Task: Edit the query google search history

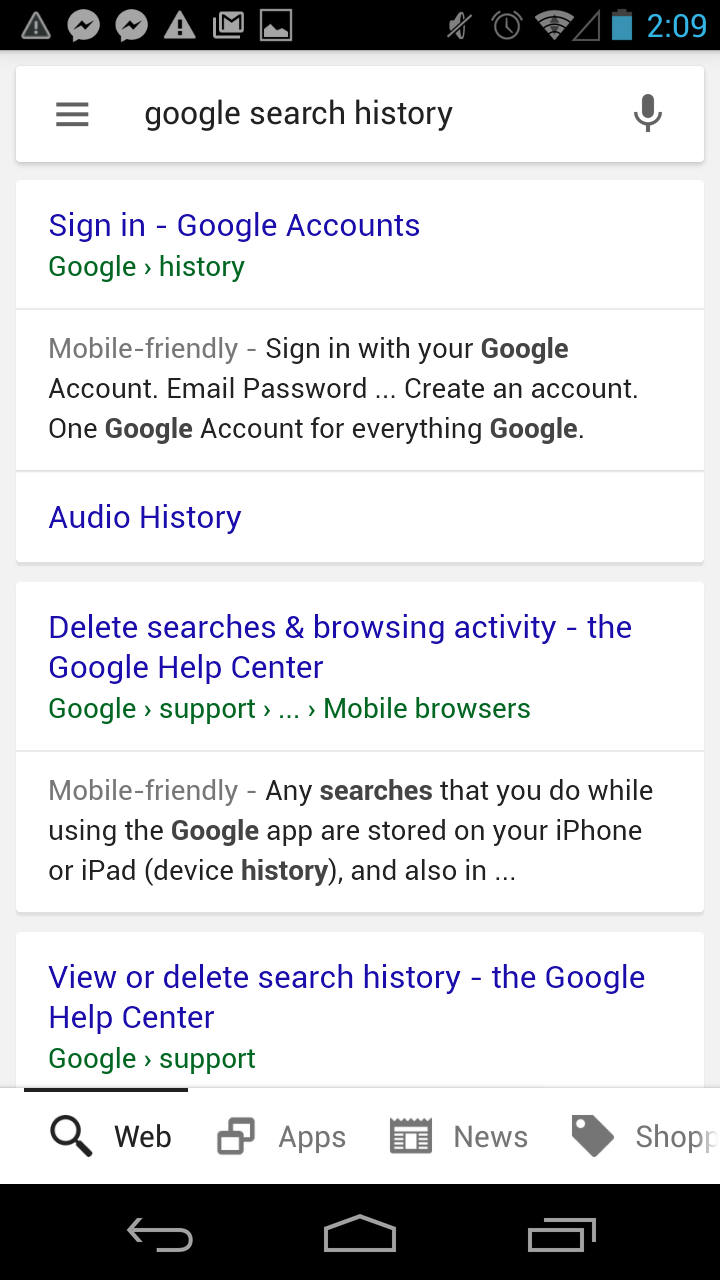Action: [298, 114]
